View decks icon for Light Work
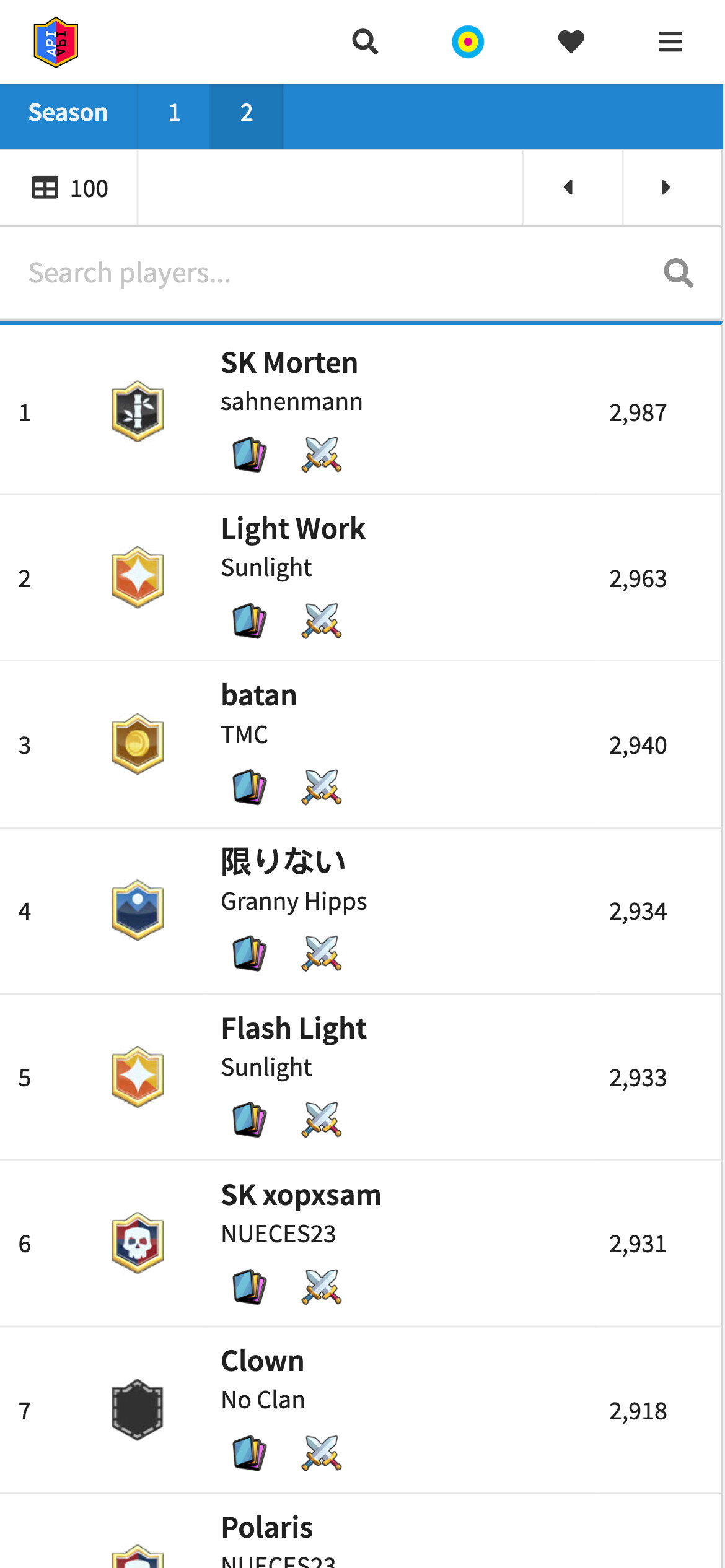This screenshot has width=725, height=1568. coord(250,621)
